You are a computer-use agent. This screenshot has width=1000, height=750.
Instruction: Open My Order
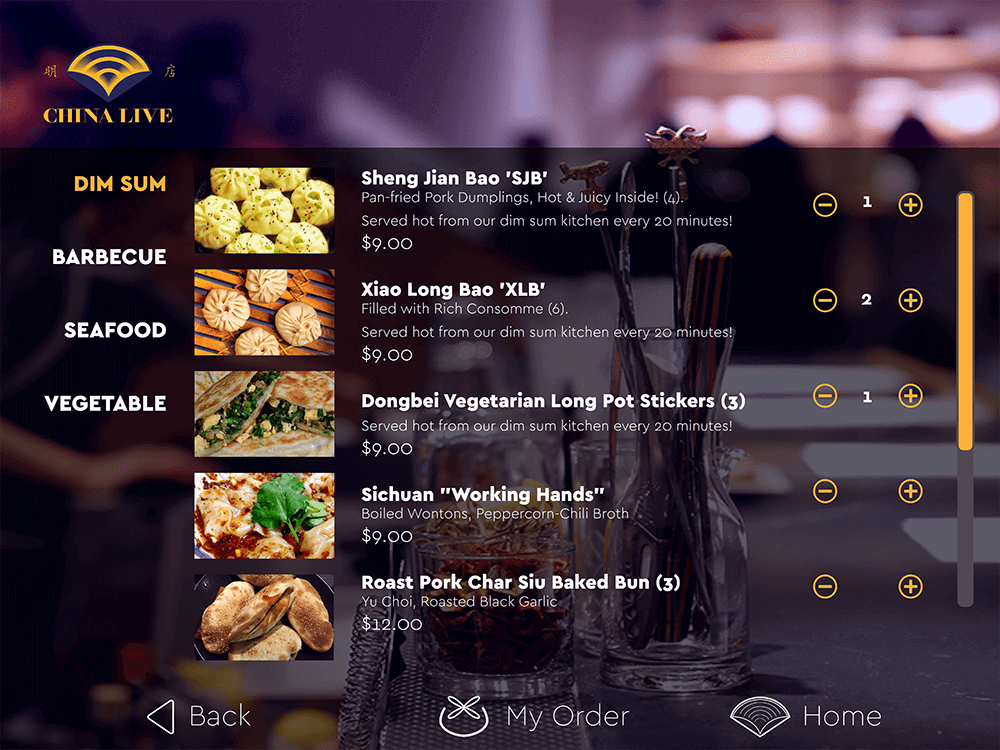coord(535,716)
